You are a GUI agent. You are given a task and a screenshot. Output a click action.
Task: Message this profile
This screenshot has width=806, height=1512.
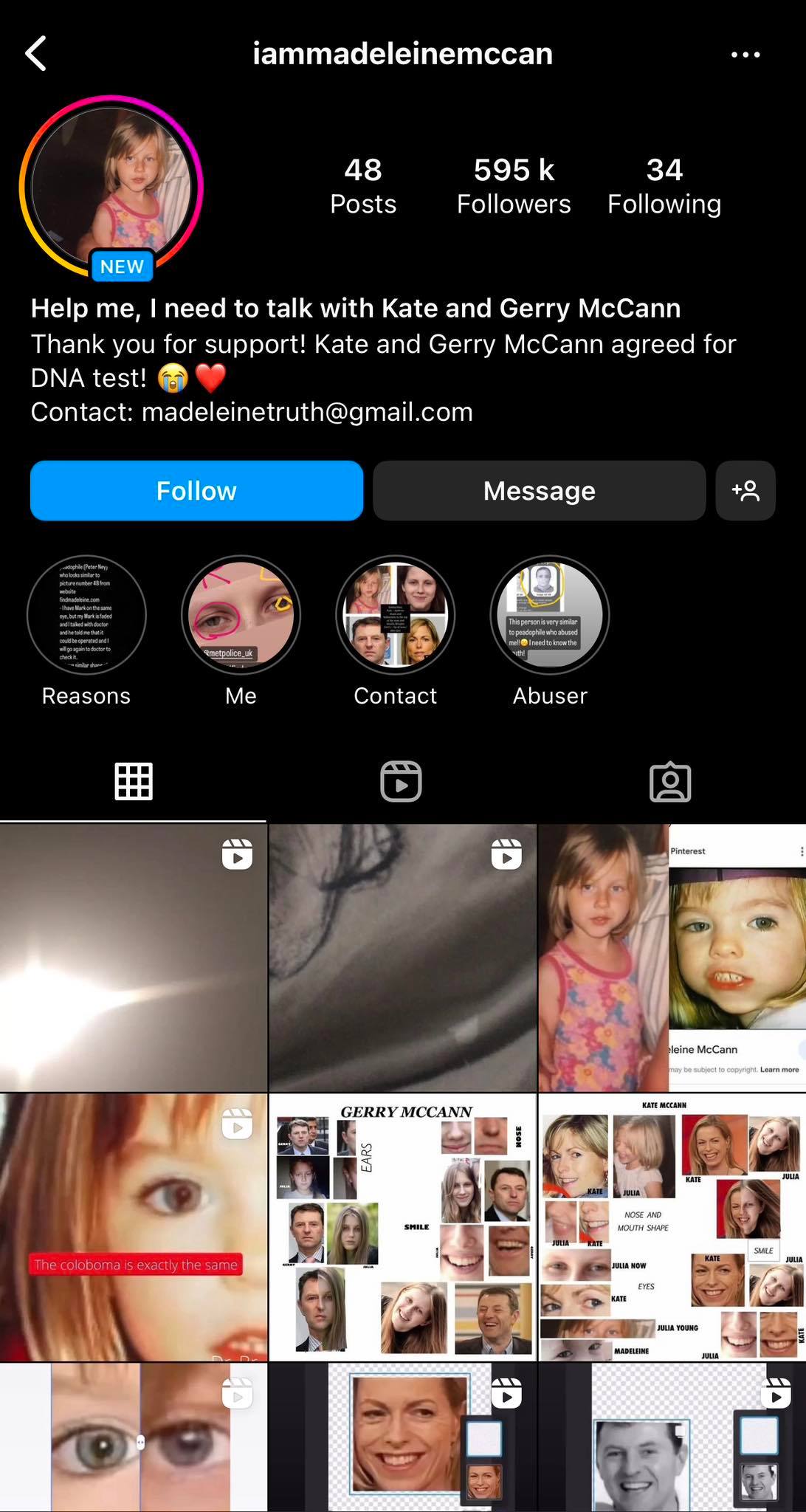539,491
